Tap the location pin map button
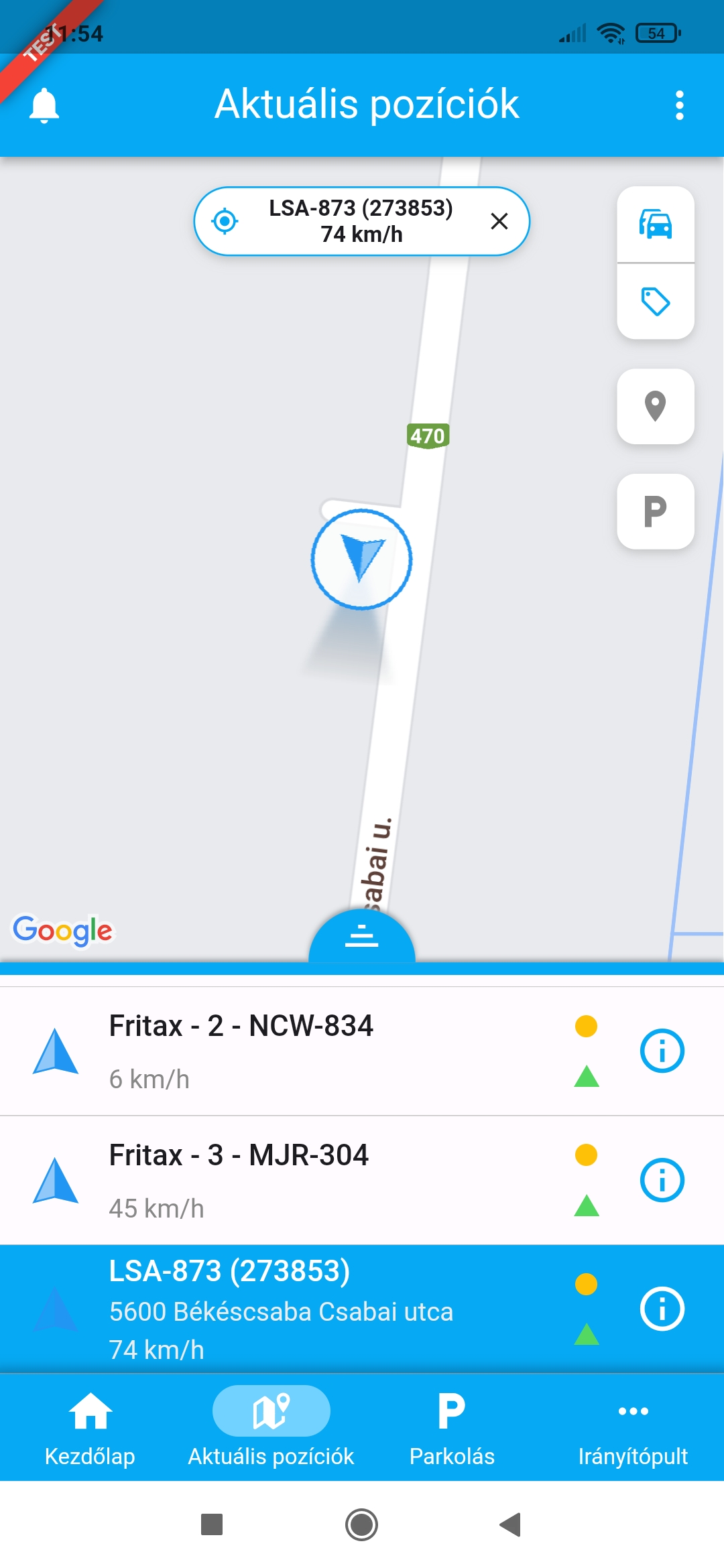724x1568 pixels. pyautogui.click(x=655, y=406)
